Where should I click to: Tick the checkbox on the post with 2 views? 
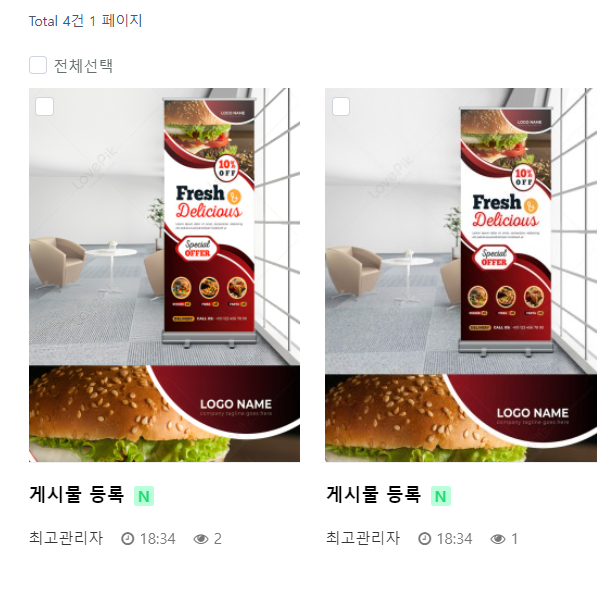pos(44,106)
